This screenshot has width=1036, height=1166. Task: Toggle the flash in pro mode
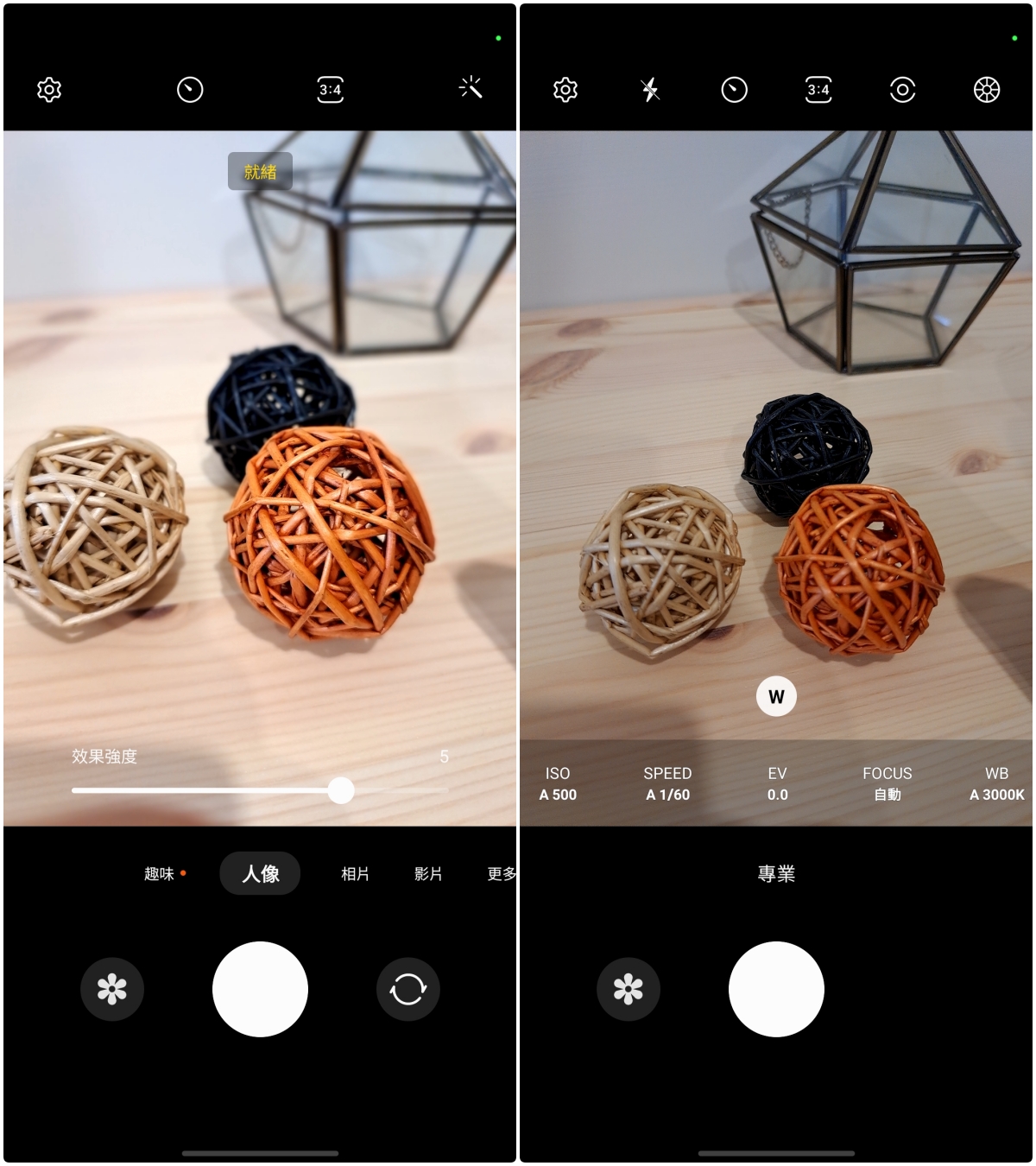coord(650,90)
